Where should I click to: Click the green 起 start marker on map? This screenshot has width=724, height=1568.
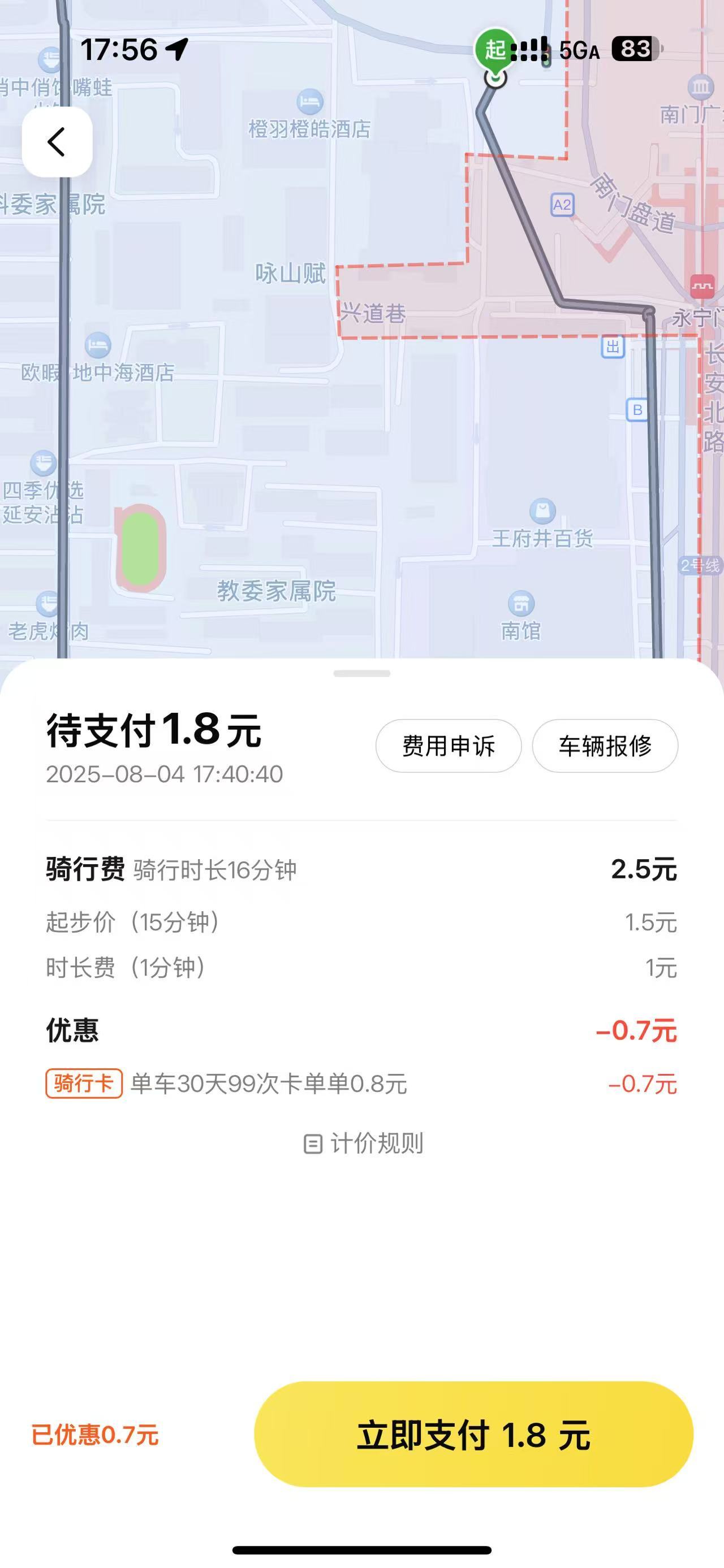click(494, 47)
